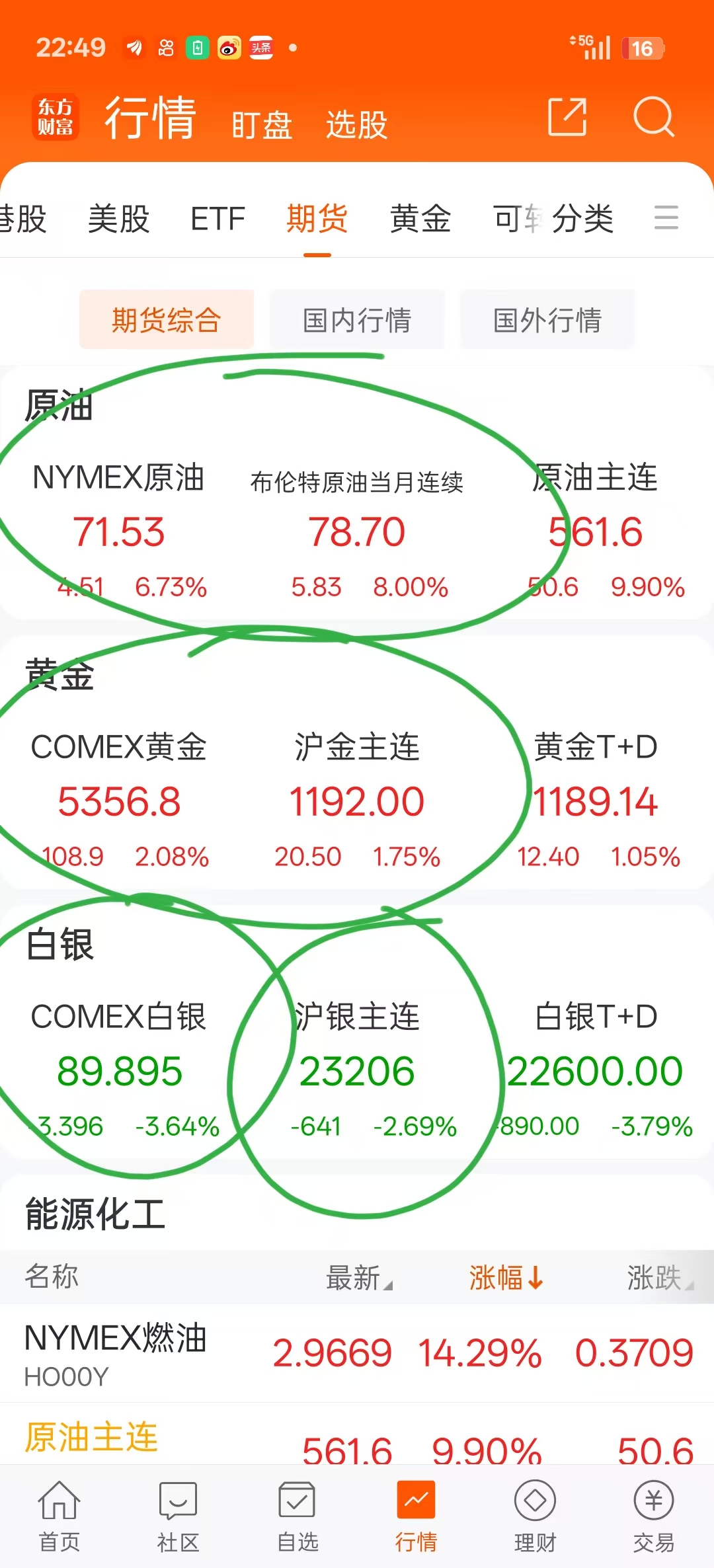Choose the 国内行情 chip

[357, 320]
